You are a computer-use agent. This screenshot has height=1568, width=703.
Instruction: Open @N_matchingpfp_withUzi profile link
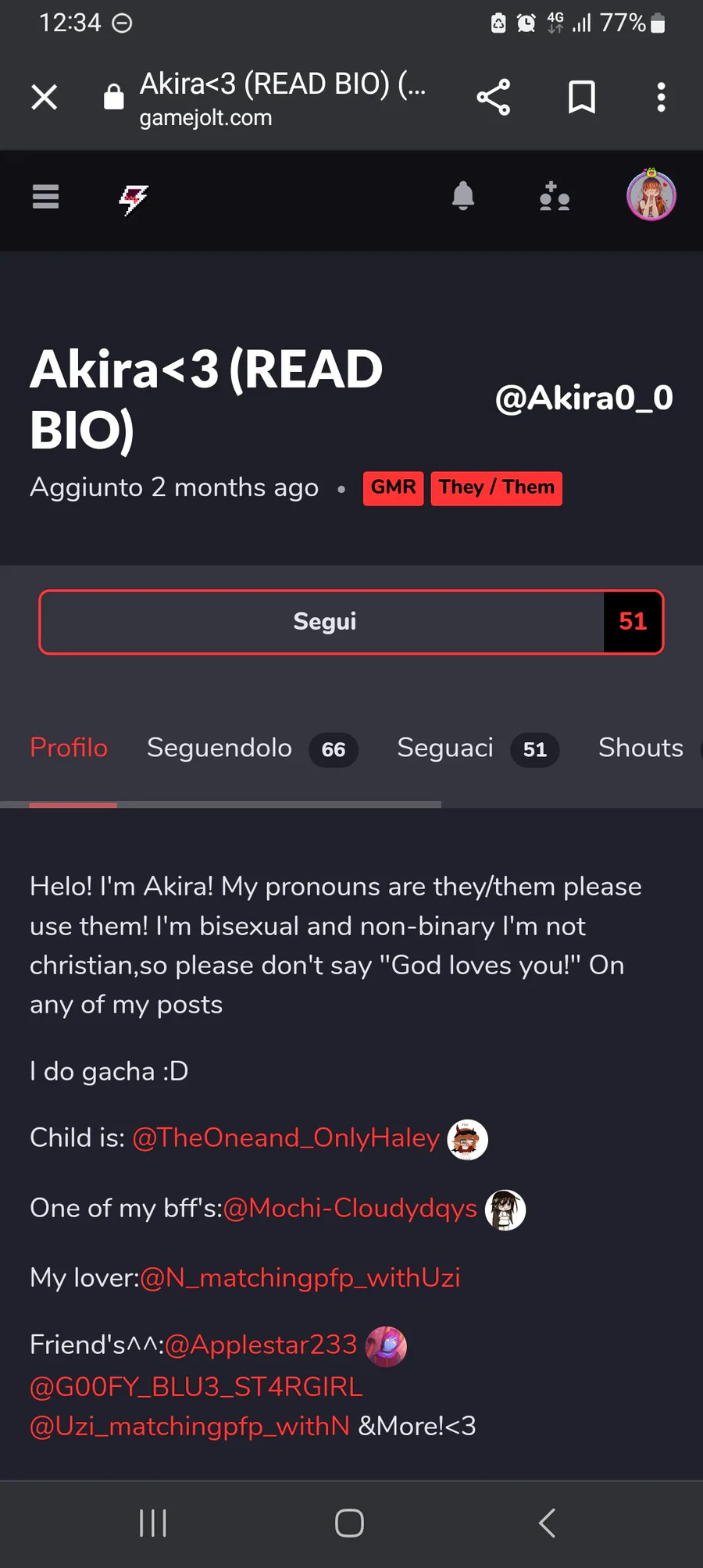click(300, 1278)
